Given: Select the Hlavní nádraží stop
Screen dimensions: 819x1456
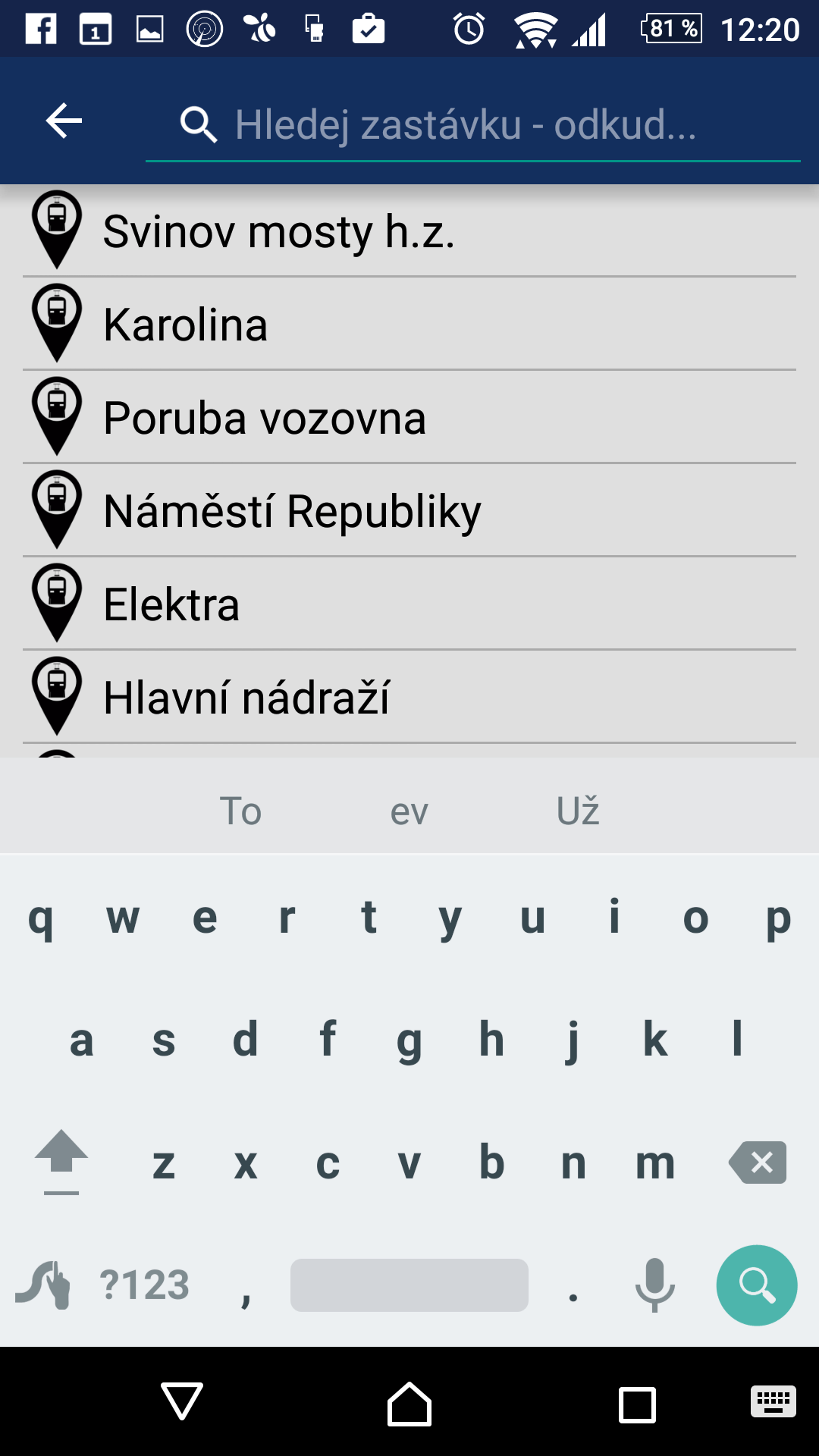Looking at the screenshot, I should (x=409, y=698).
